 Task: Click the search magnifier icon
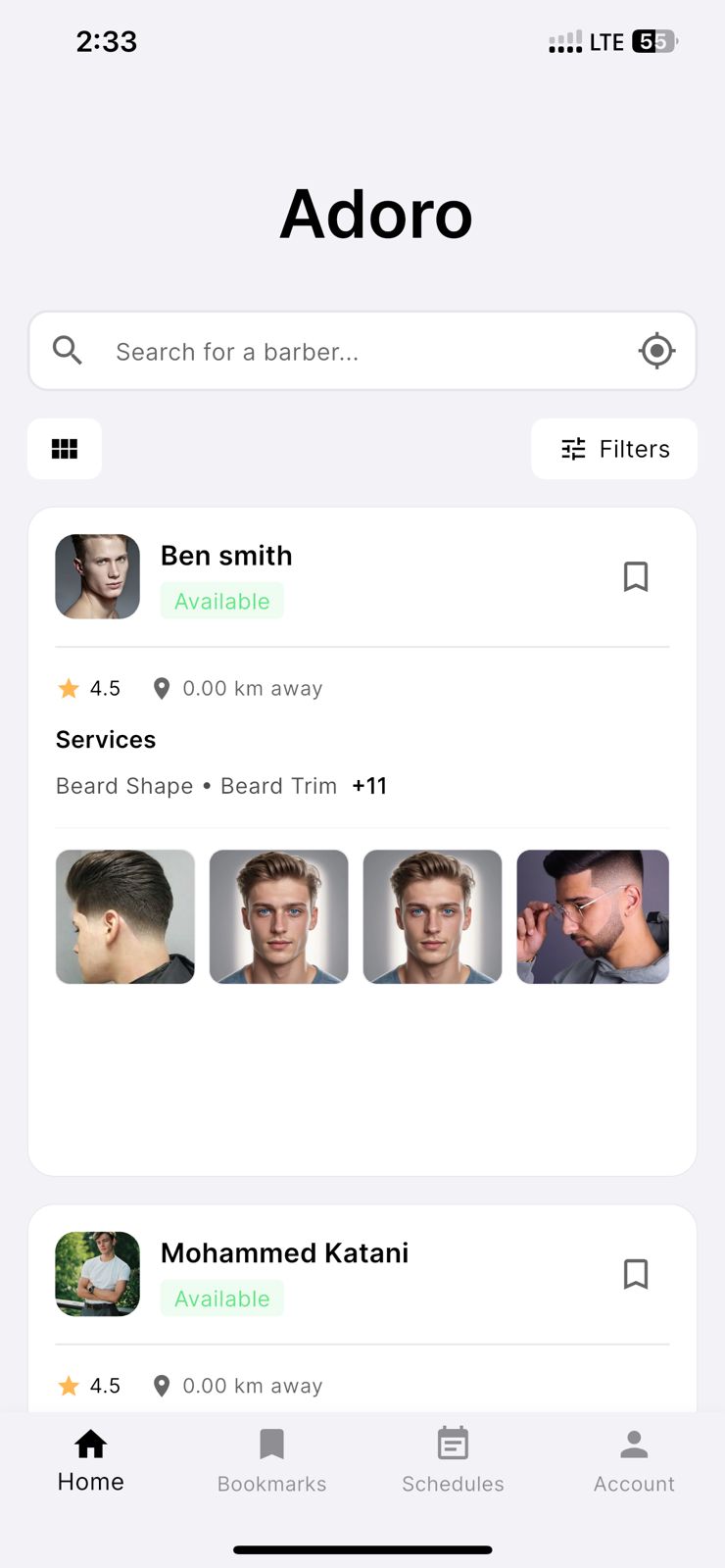67,350
